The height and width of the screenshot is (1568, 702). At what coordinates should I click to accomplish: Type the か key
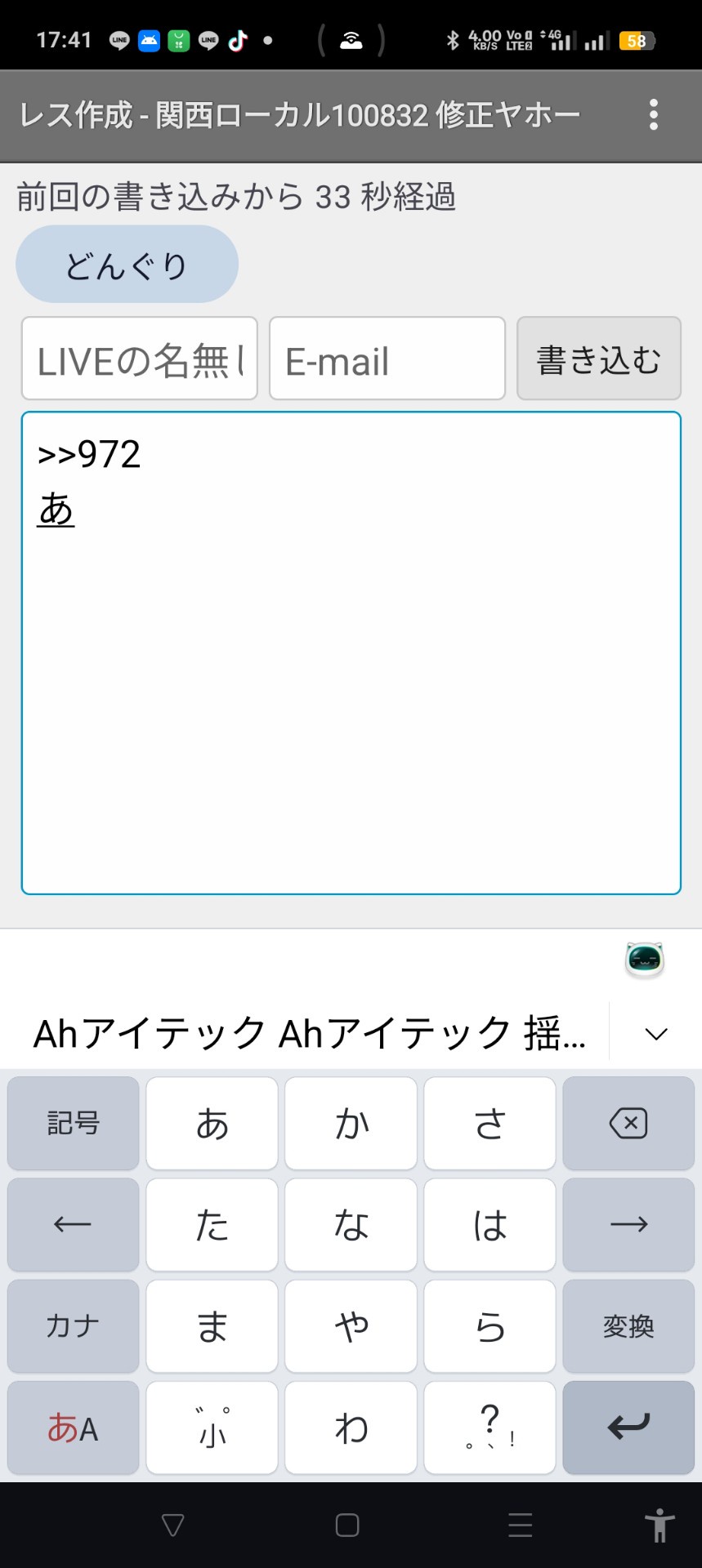click(x=351, y=1124)
